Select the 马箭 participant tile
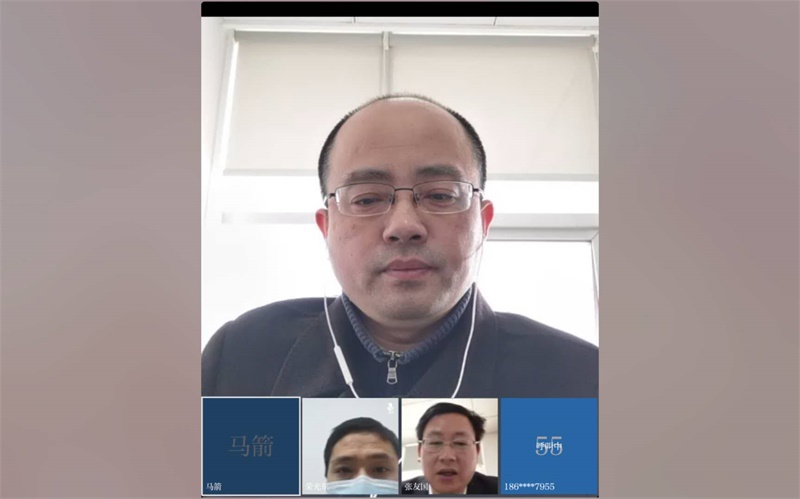The image size is (800, 499). (x=250, y=446)
